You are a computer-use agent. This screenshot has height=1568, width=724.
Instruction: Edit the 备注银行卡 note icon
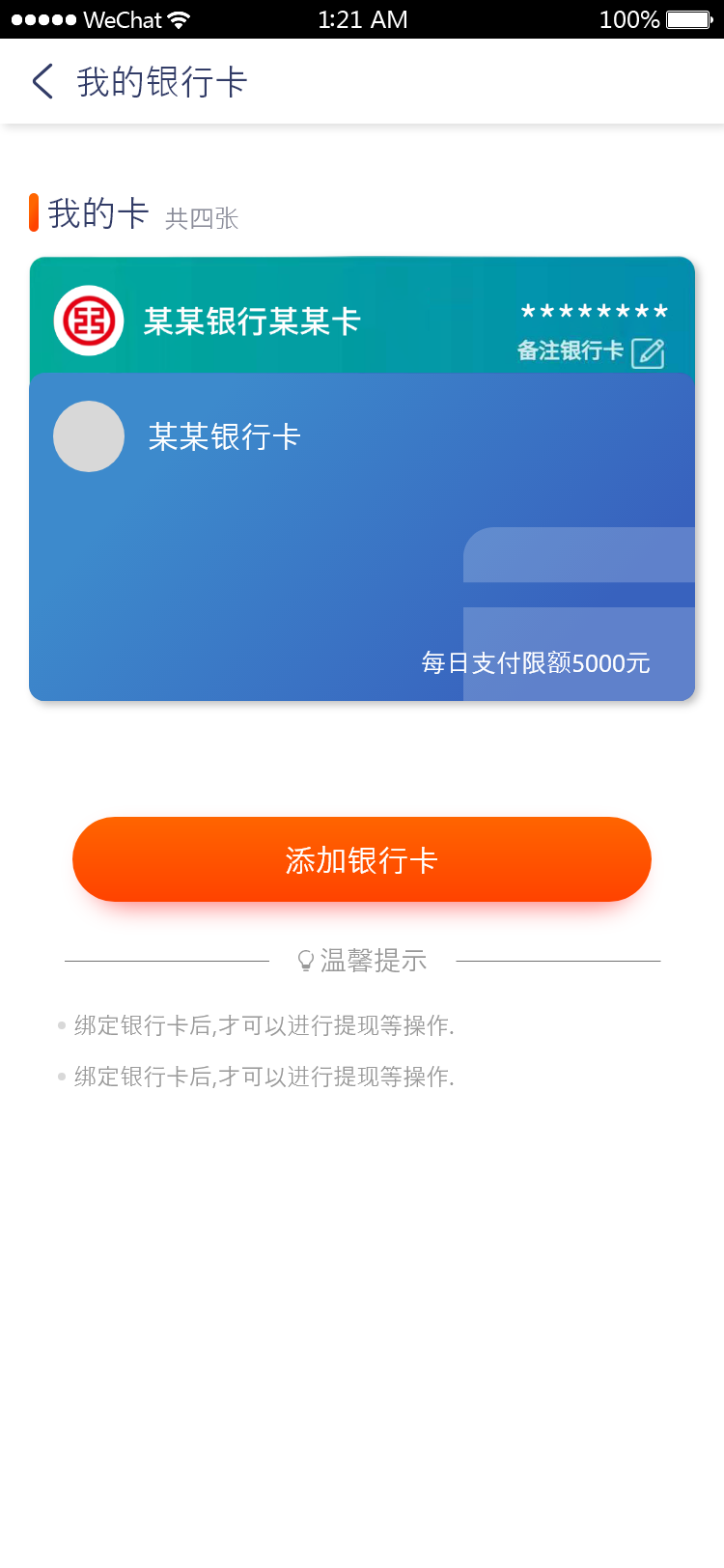(x=648, y=353)
